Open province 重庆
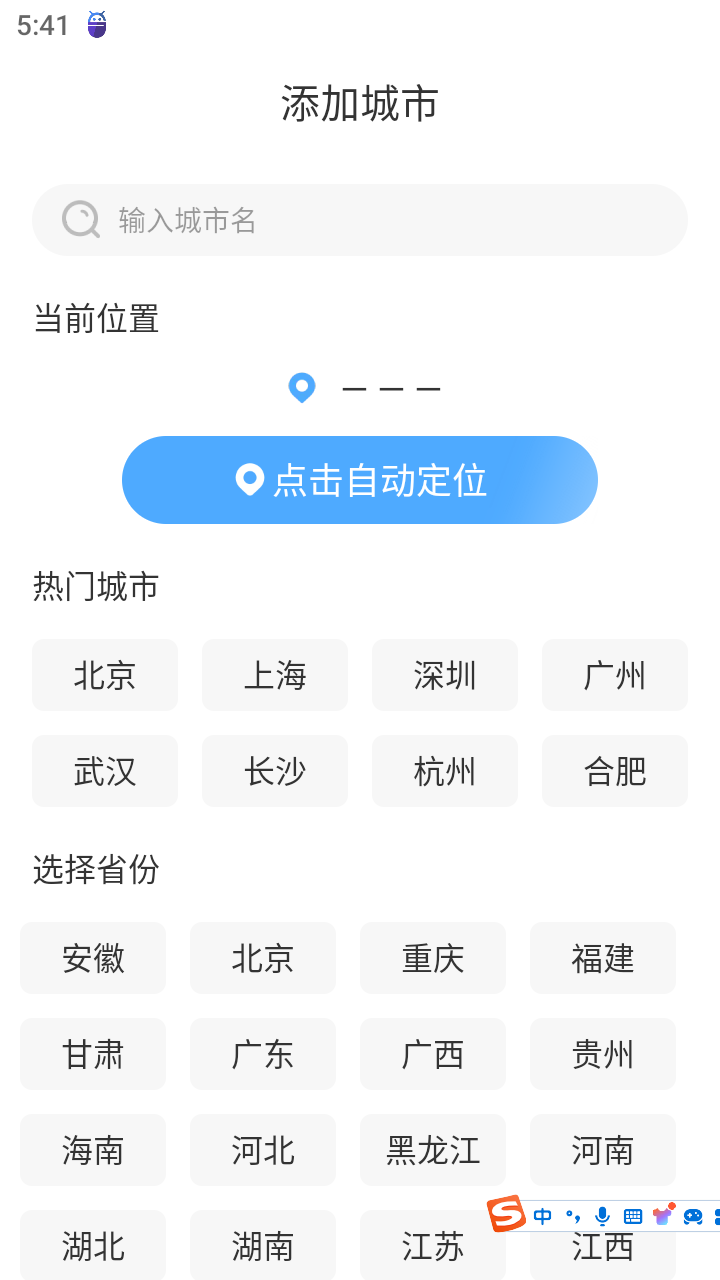The image size is (720, 1280). [x=433, y=958]
